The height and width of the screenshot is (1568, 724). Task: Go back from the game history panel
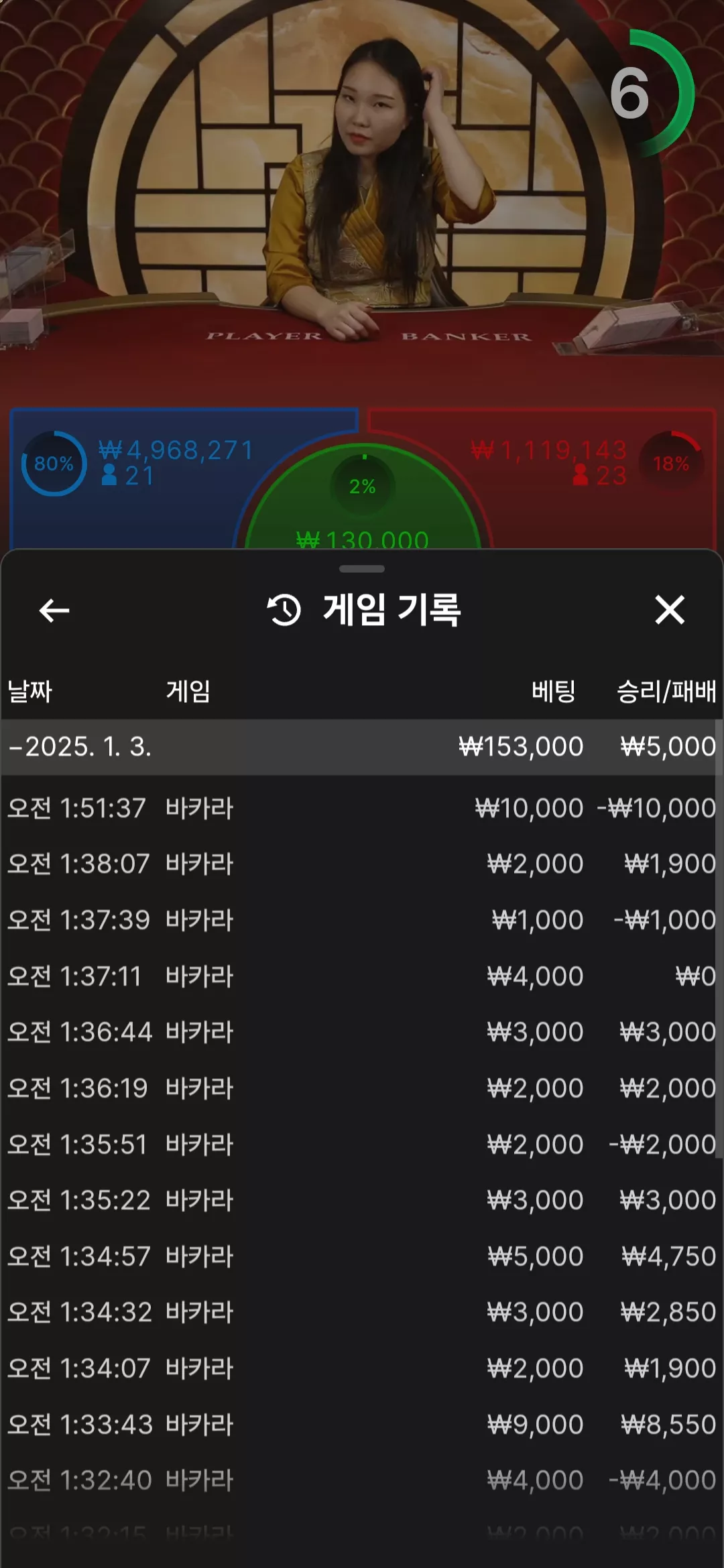tap(54, 610)
